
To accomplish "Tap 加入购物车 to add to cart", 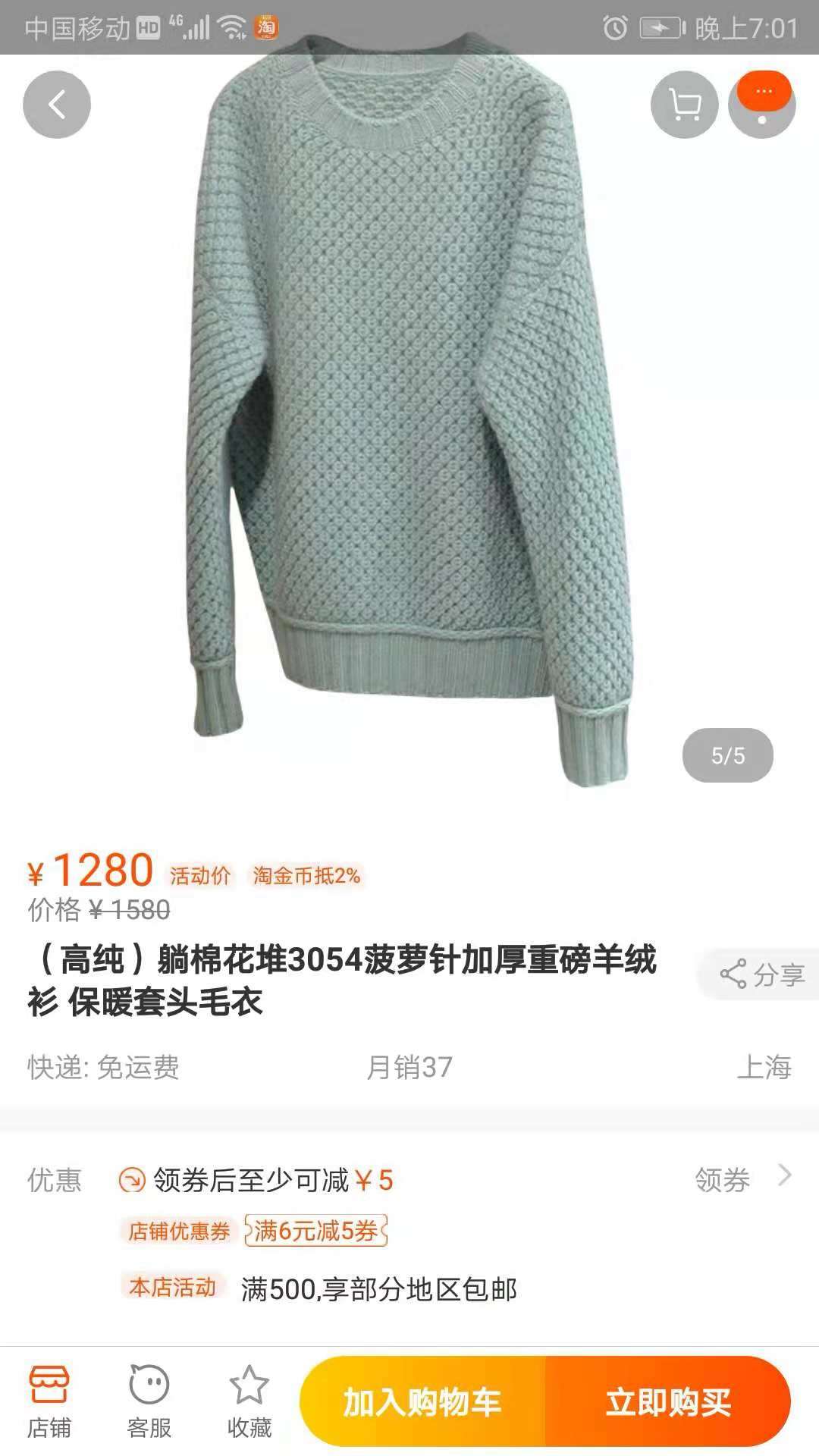I will (422, 1402).
